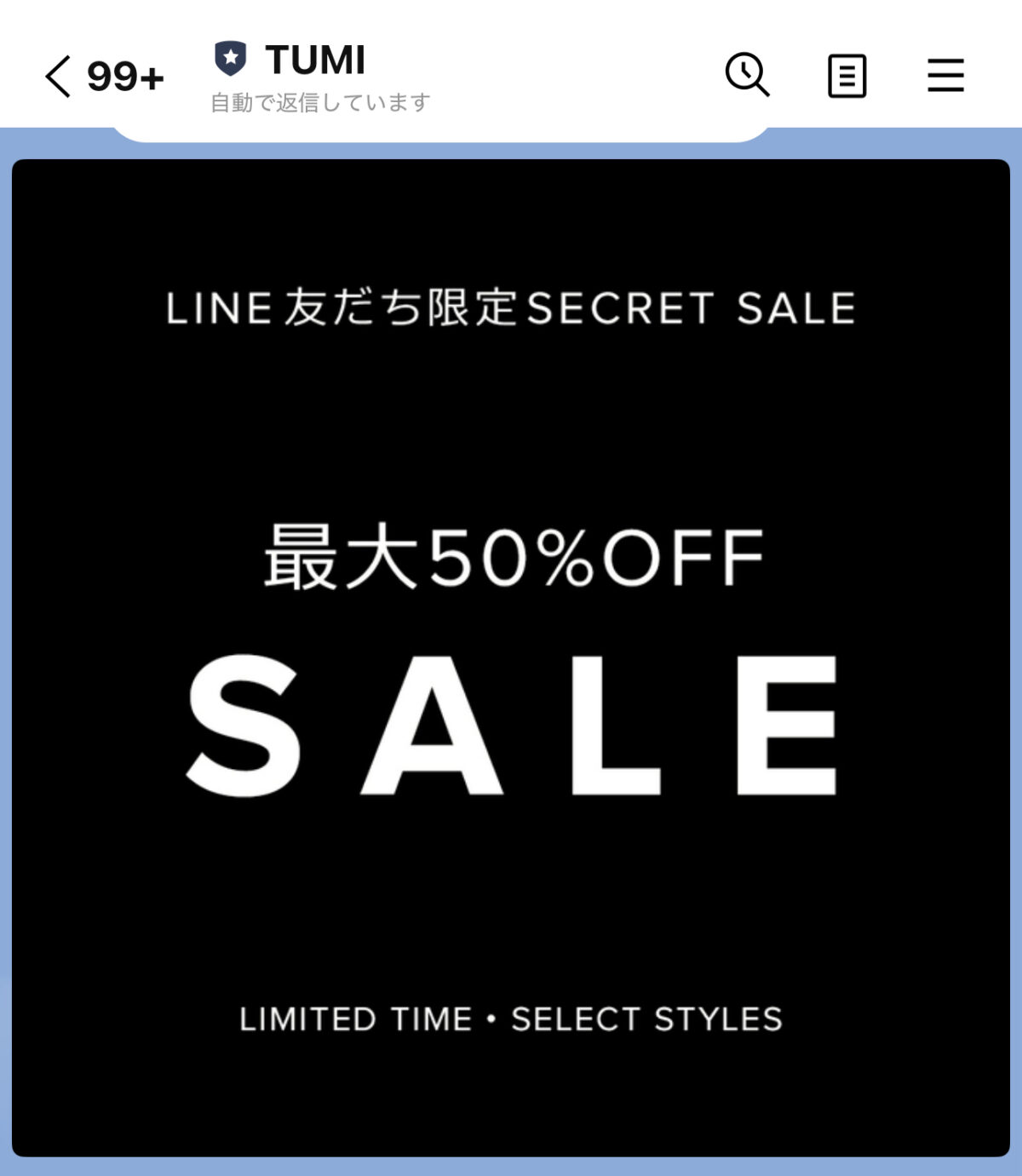Open the hamburger chat menu
This screenshot has width=1022, height=1176.
pos(945,76)
